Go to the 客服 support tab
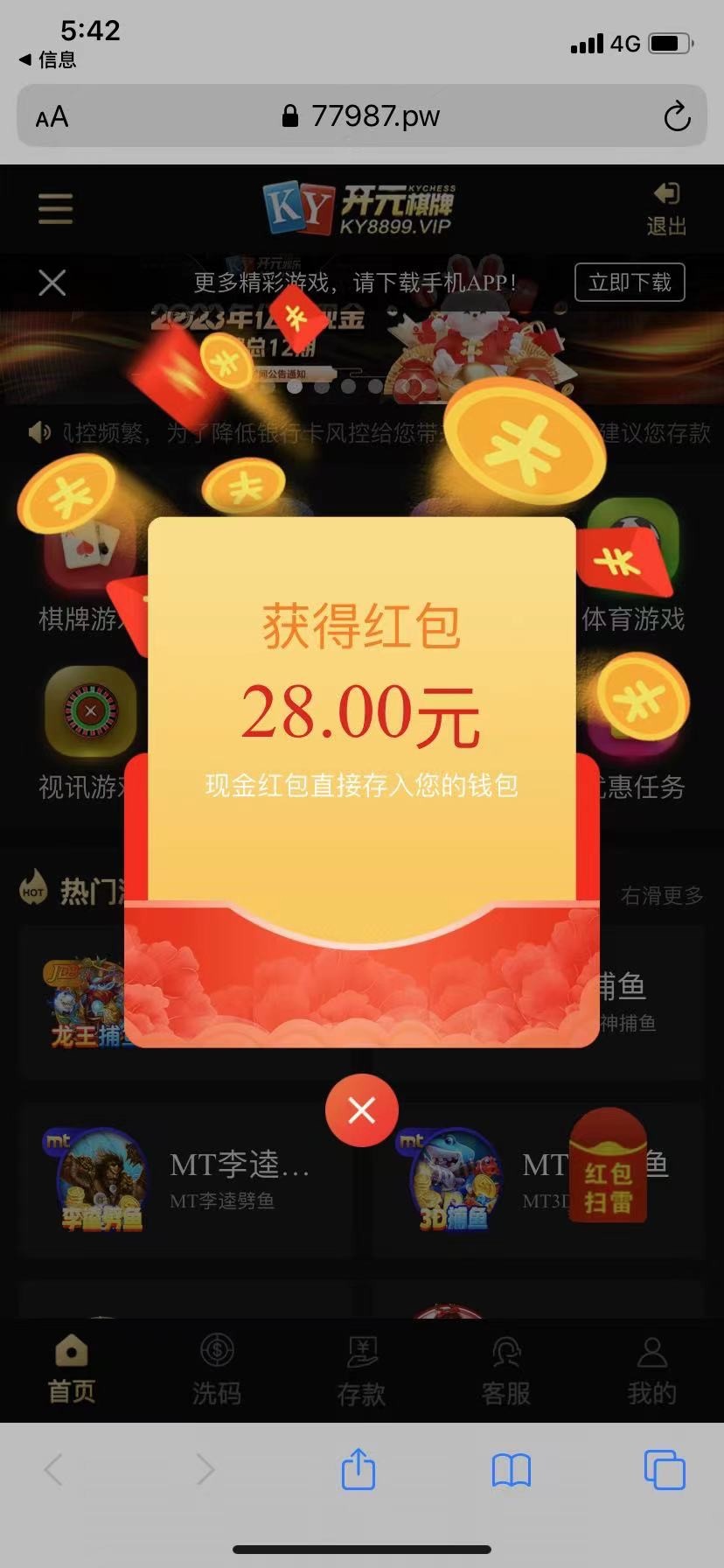Image resolution: width=724 pixels, height=1568 pixels. tap(506, 1370)
